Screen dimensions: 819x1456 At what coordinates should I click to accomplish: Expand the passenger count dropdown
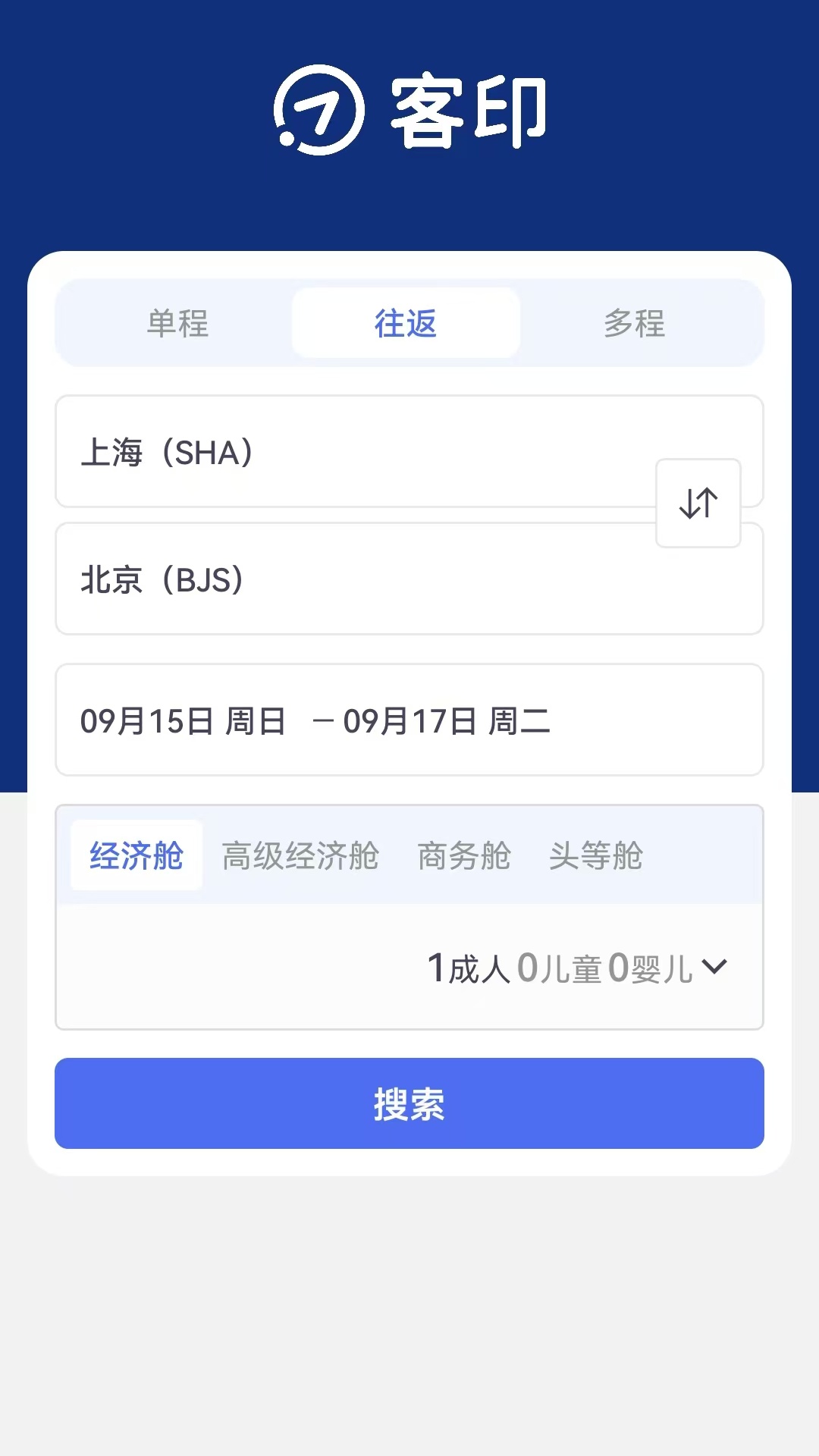coord(578,968)
